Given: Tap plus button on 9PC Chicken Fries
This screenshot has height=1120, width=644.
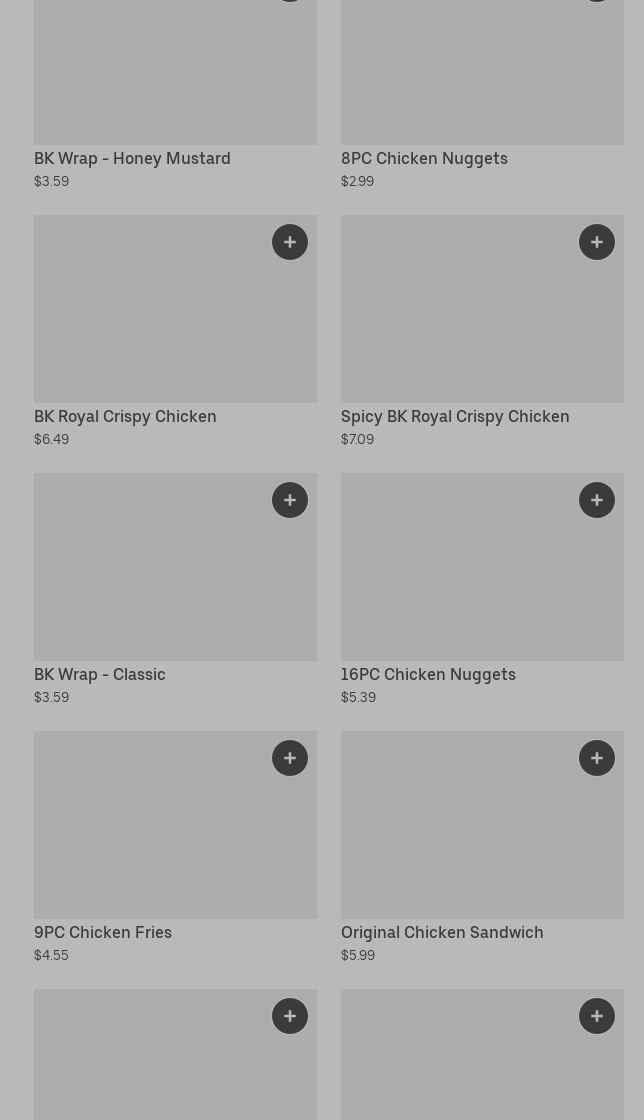Looking at the screenshot, I should pos(290,758).
